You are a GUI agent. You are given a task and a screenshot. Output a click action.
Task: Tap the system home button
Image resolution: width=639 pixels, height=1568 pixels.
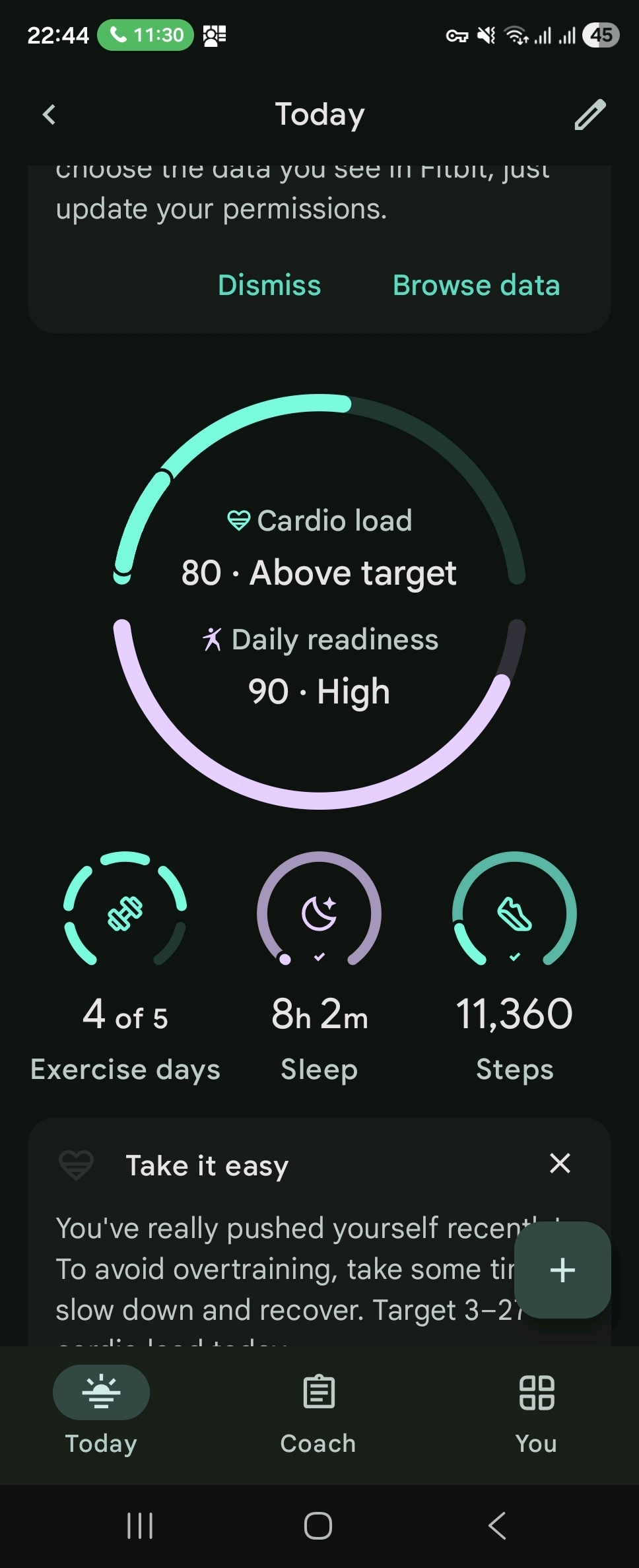(x=318, y=1526)
